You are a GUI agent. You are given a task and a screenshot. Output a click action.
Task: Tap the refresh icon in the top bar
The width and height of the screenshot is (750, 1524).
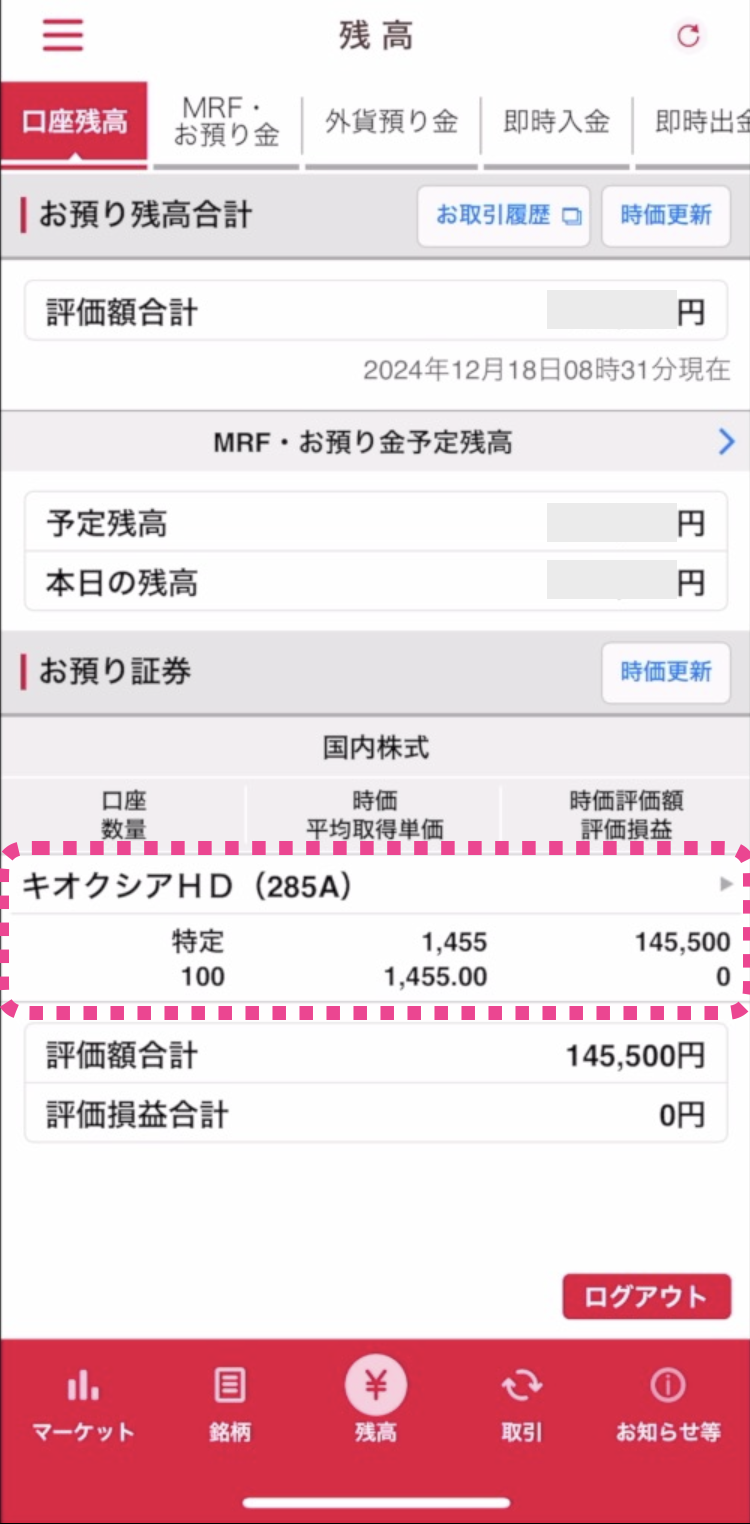point(690,34)
